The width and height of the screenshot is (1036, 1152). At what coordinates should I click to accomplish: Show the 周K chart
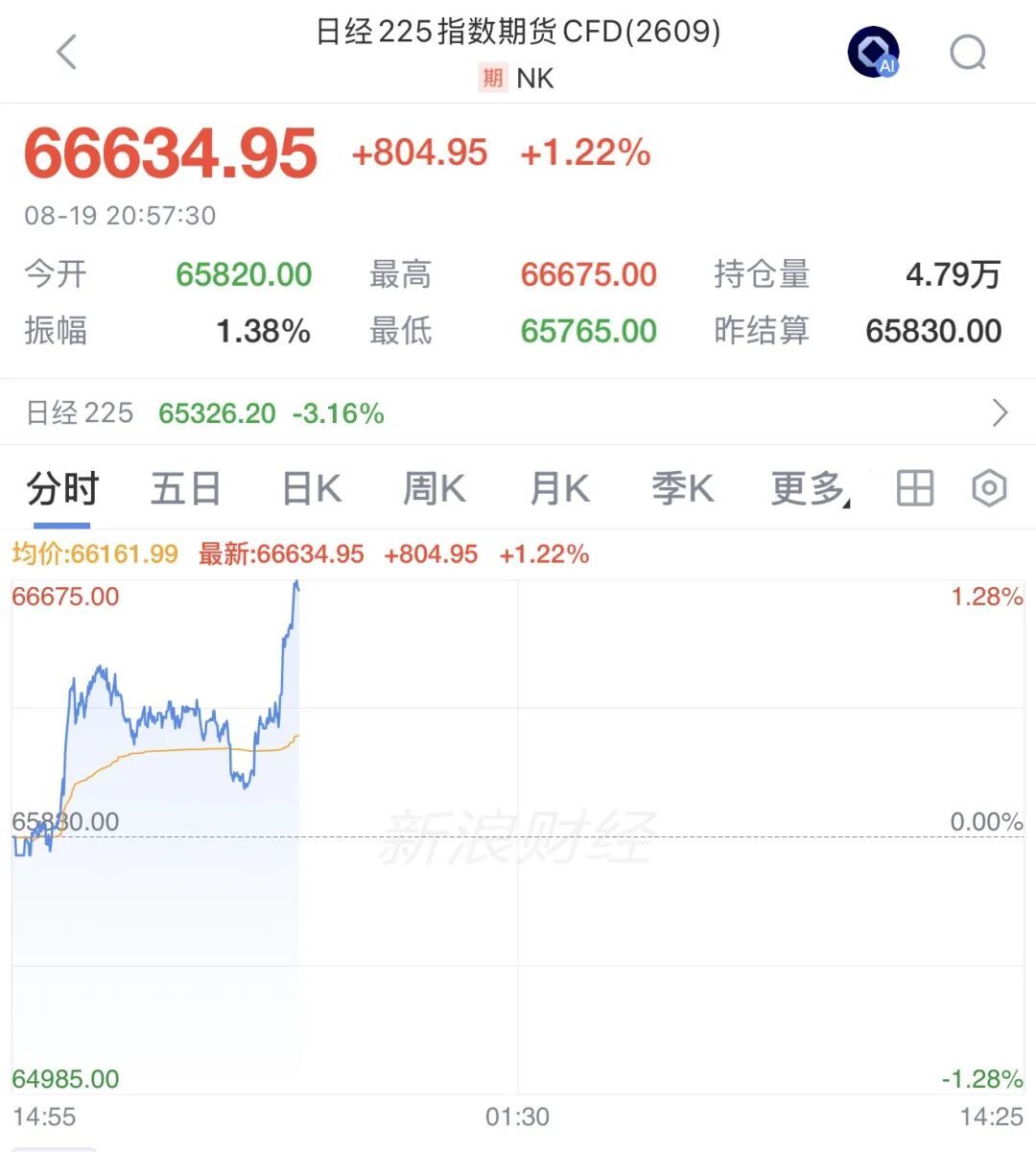pos(435,489)
